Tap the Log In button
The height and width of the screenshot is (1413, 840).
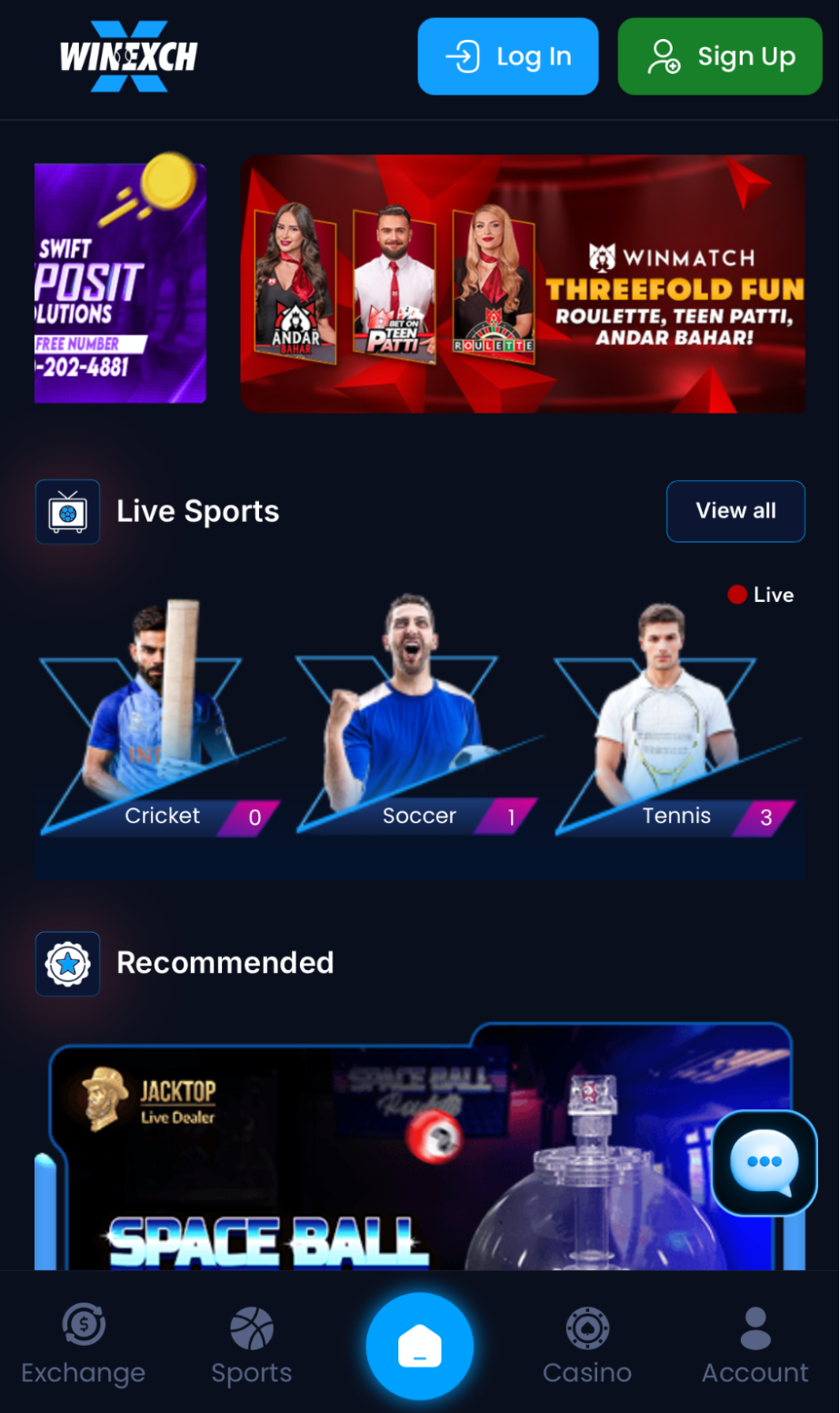507,56
